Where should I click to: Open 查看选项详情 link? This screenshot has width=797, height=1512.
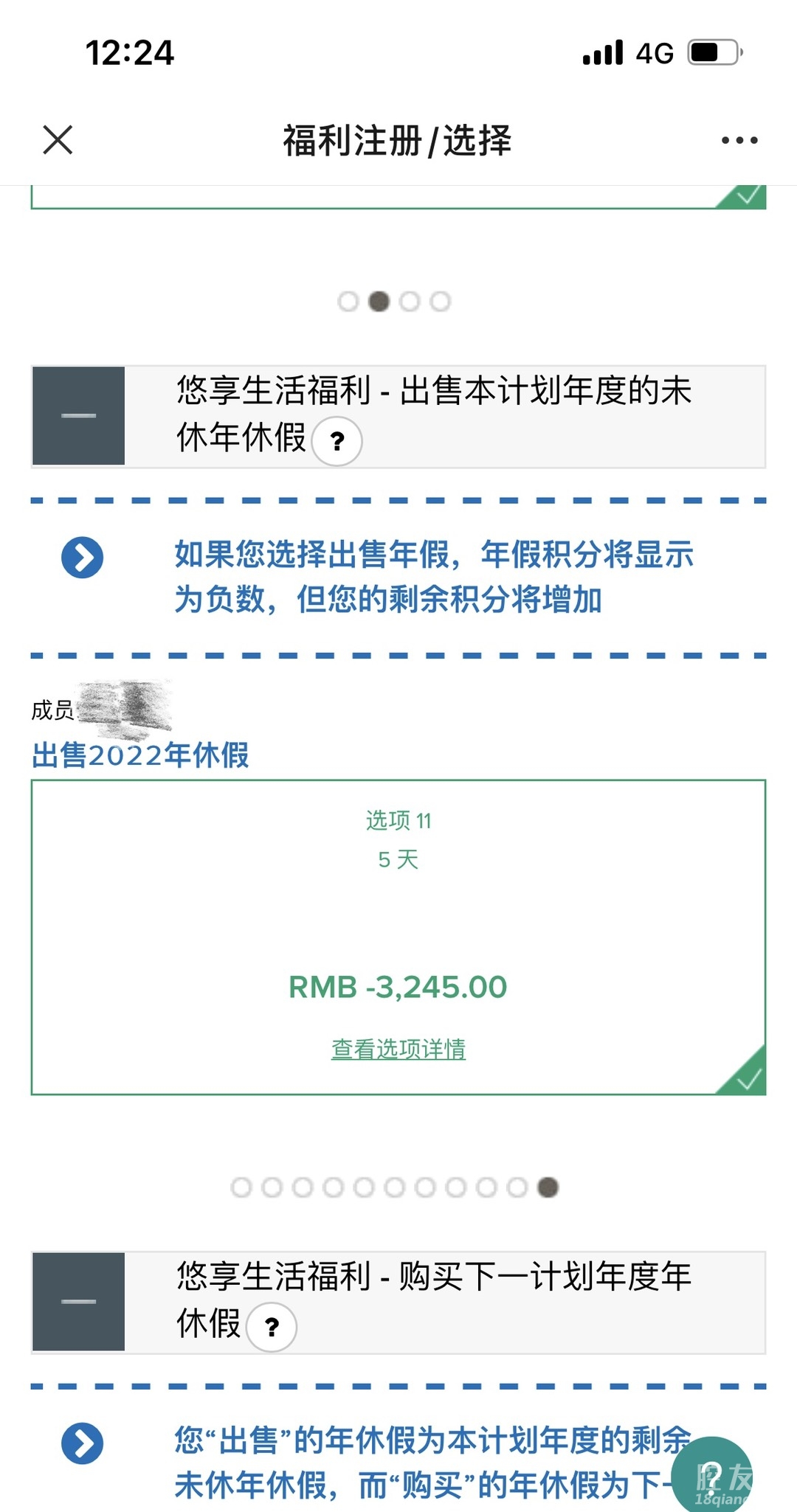398,1048
